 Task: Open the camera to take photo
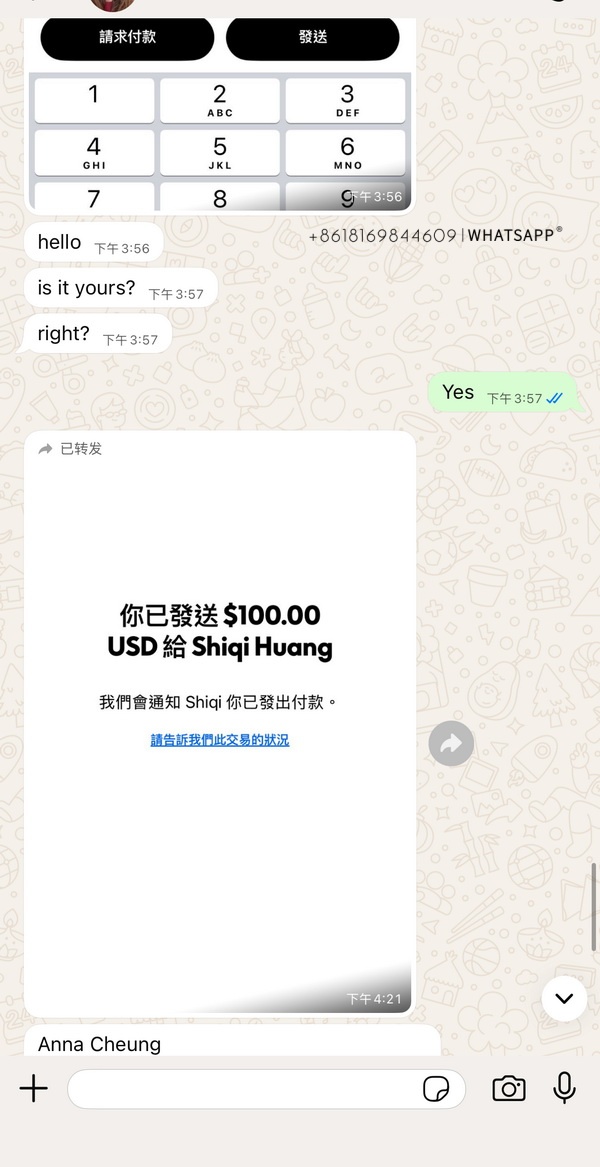pos(509,1089)
